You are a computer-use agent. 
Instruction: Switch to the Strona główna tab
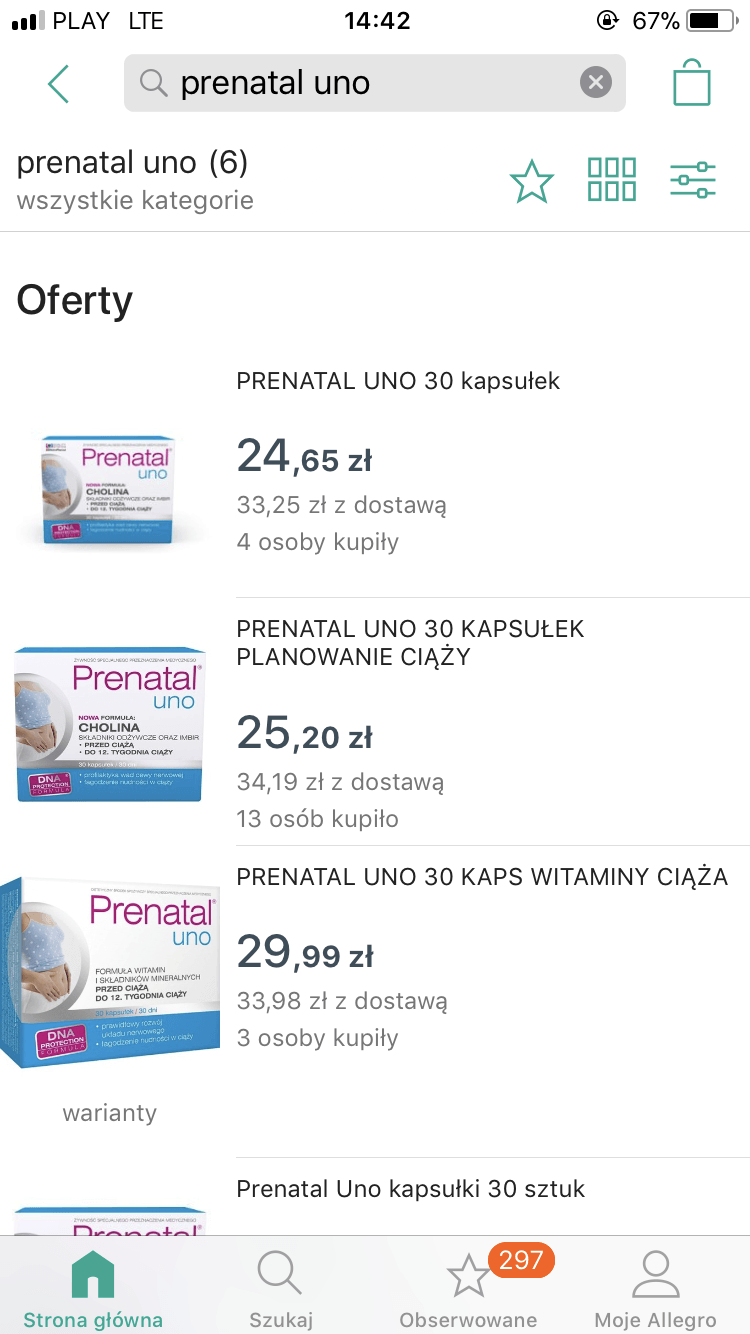pos(93,1288)
